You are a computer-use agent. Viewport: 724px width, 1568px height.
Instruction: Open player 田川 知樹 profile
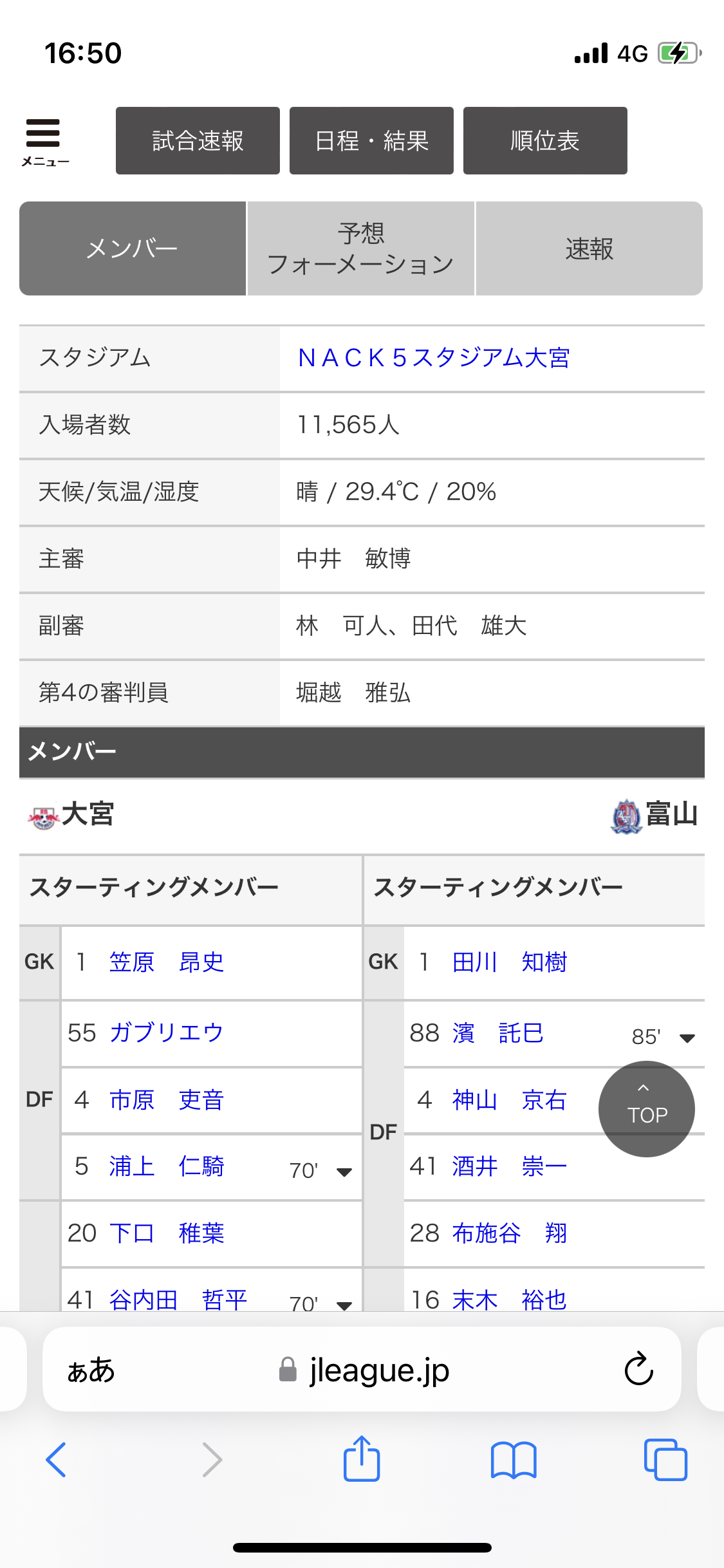click(510, 962)
